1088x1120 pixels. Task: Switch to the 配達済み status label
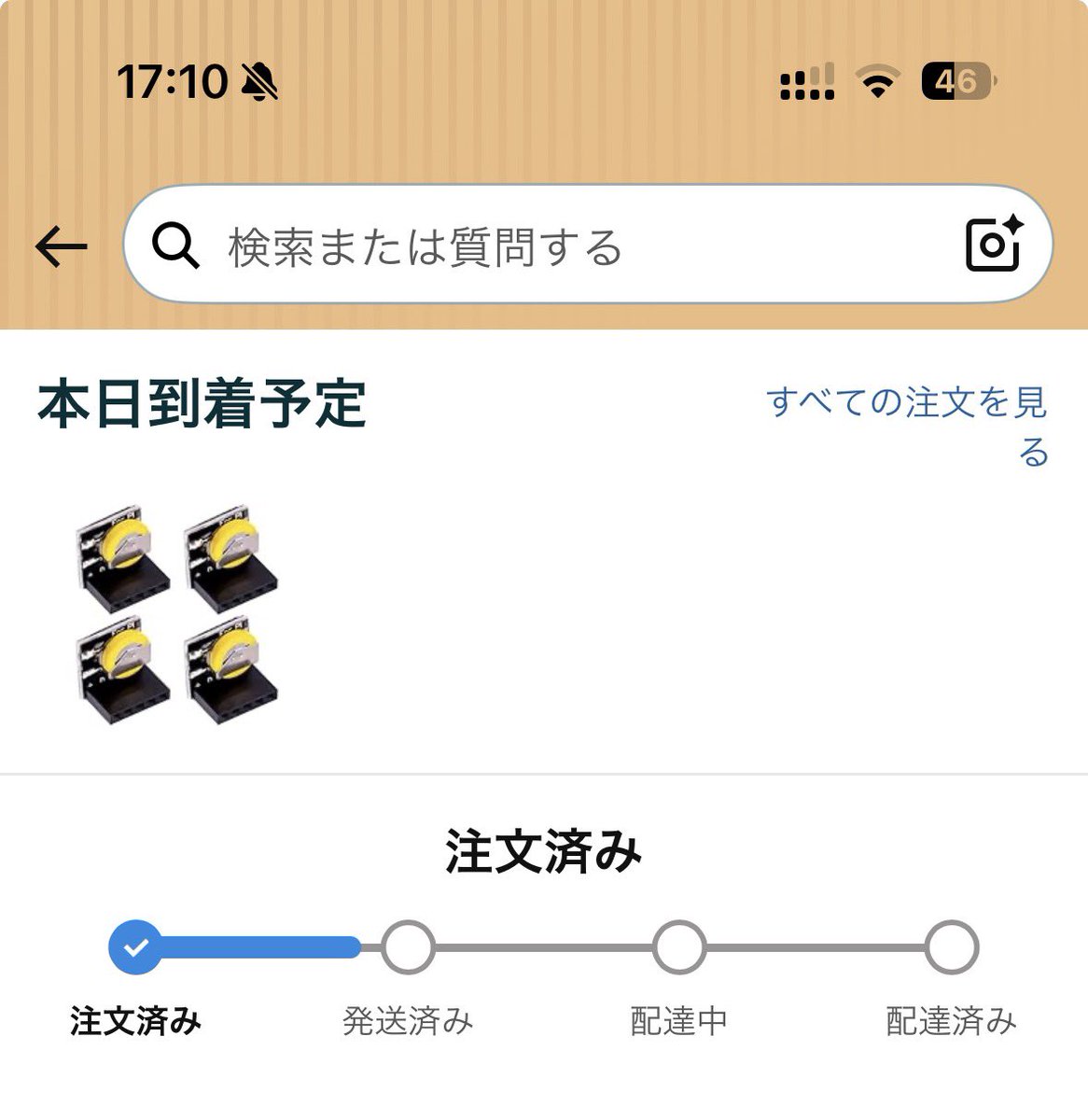tap(954, 1021)
